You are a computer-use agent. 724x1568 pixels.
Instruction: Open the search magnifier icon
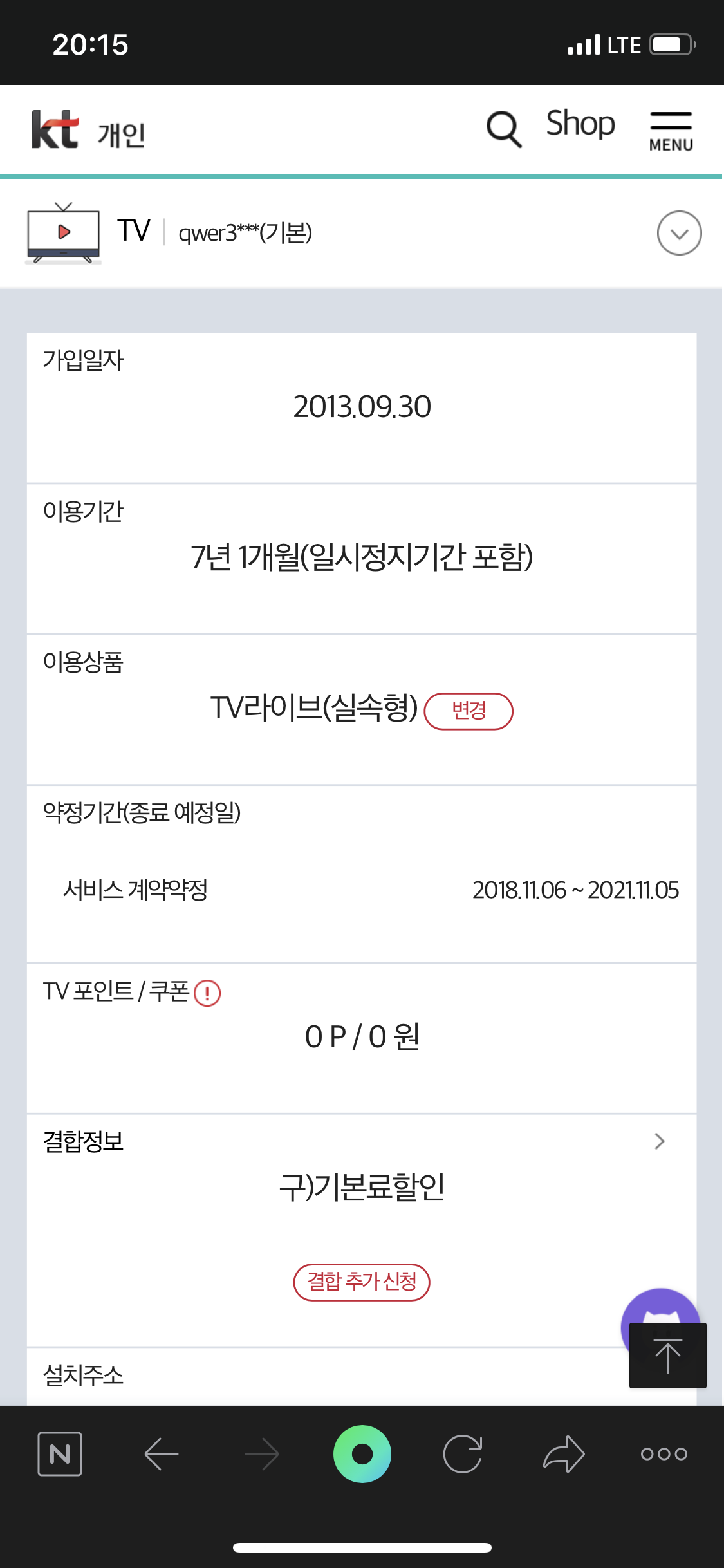tap(503, 129)
